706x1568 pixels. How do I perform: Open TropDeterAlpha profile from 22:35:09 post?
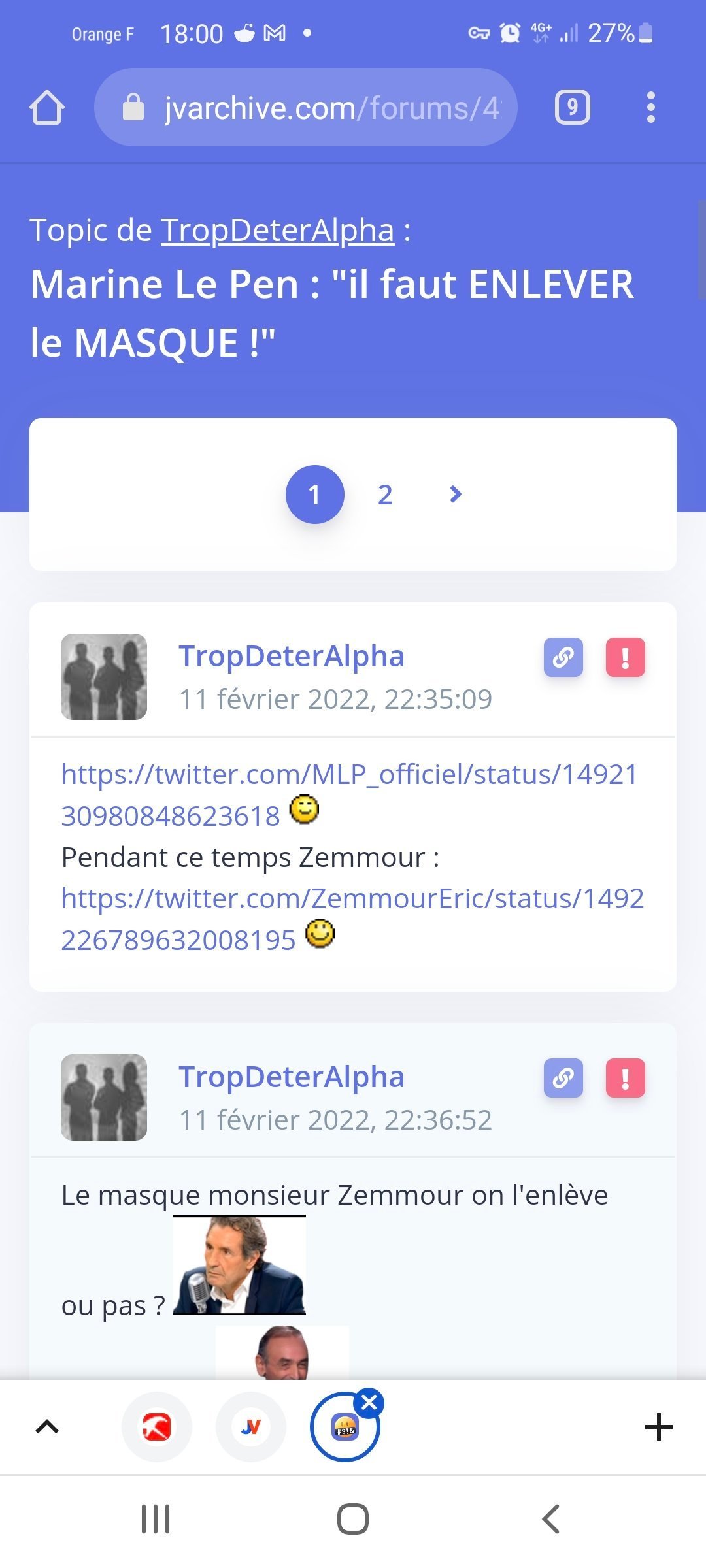(292, 656)
